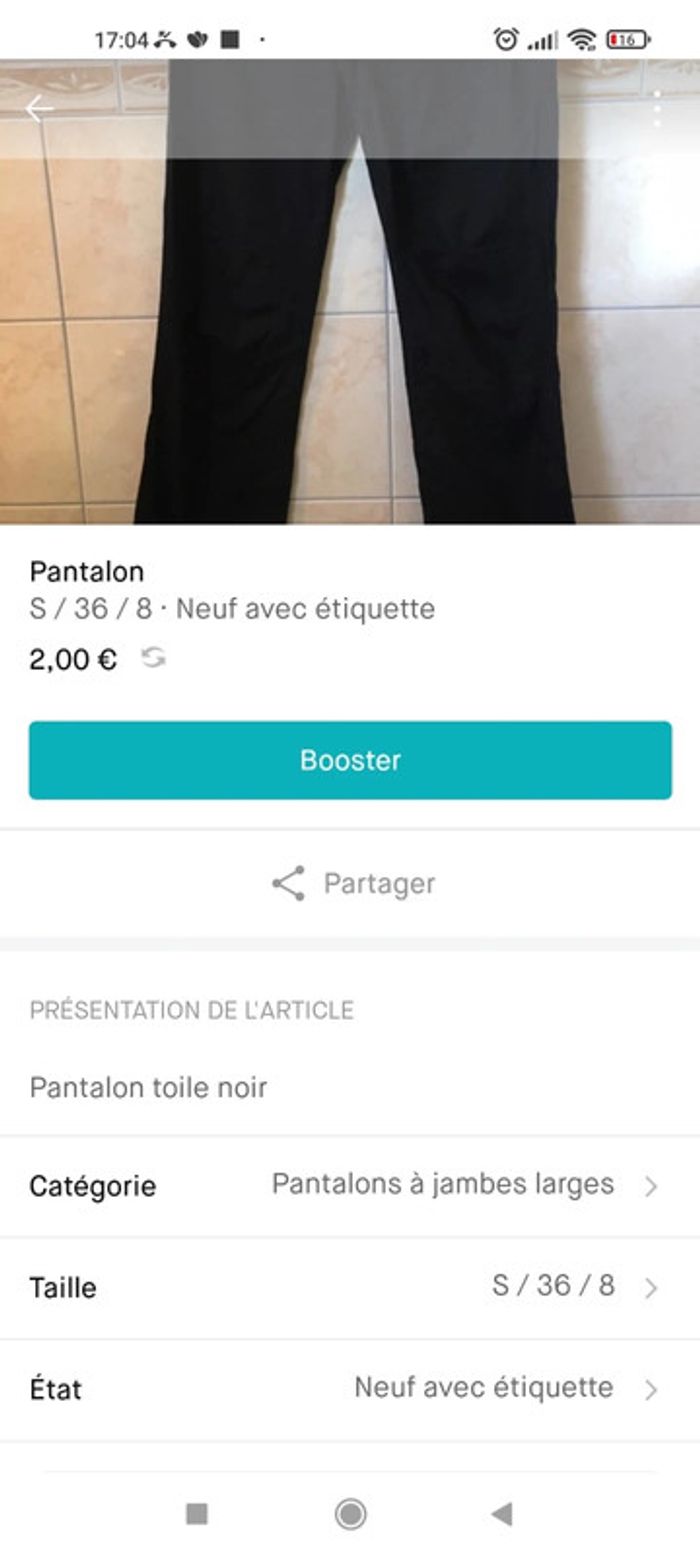This screenshot has width=700, height=1556.
Task: Open recent apps with the square button
Action: [x=197, y=1514]
